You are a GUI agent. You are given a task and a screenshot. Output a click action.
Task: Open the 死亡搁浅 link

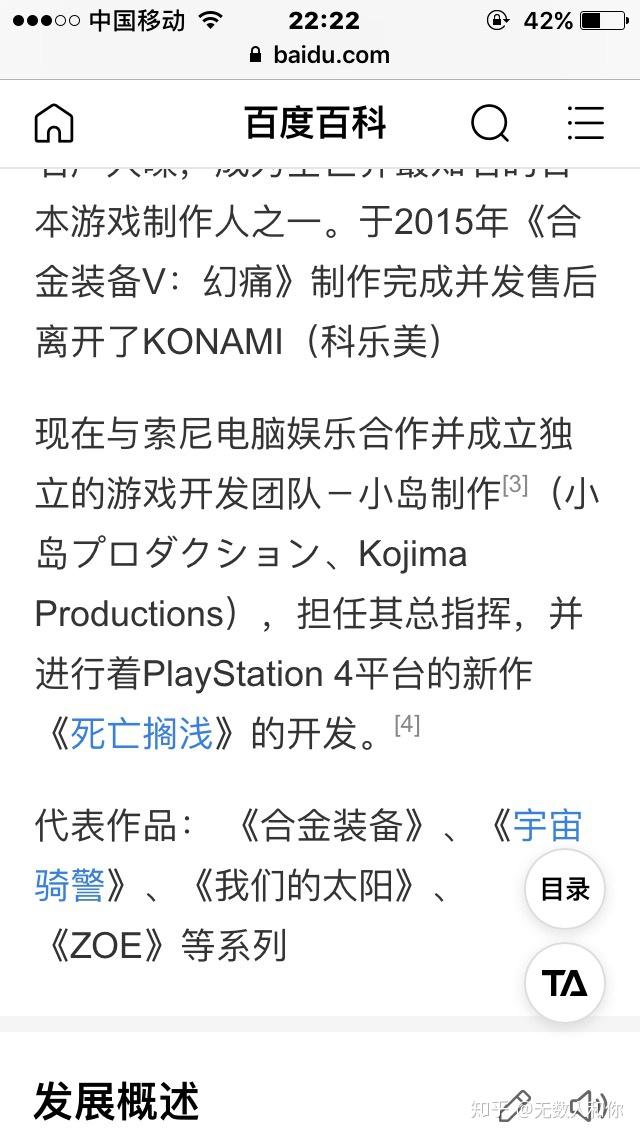pyautogui.click(x=142, y=734)
